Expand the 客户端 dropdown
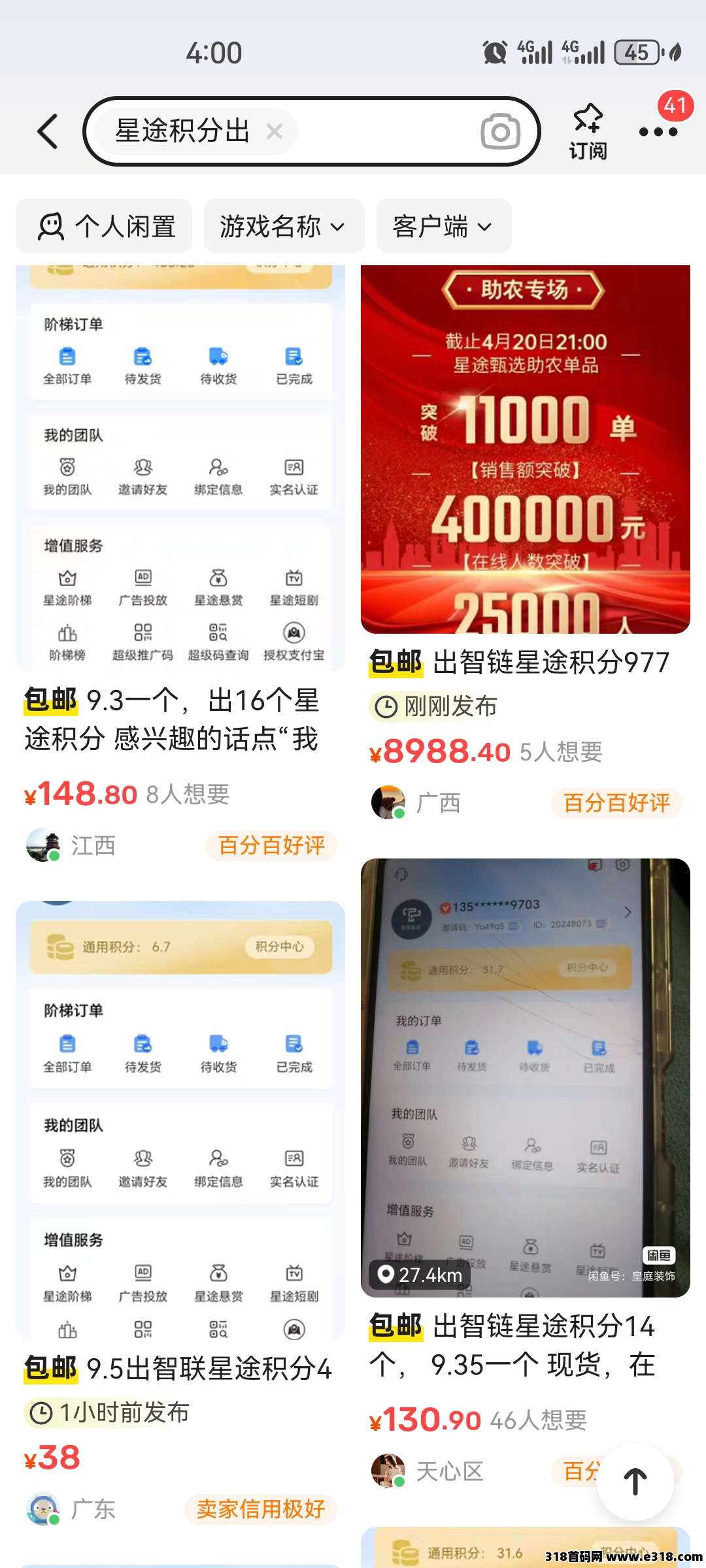 pyautogui.click(x=443, y=226)
